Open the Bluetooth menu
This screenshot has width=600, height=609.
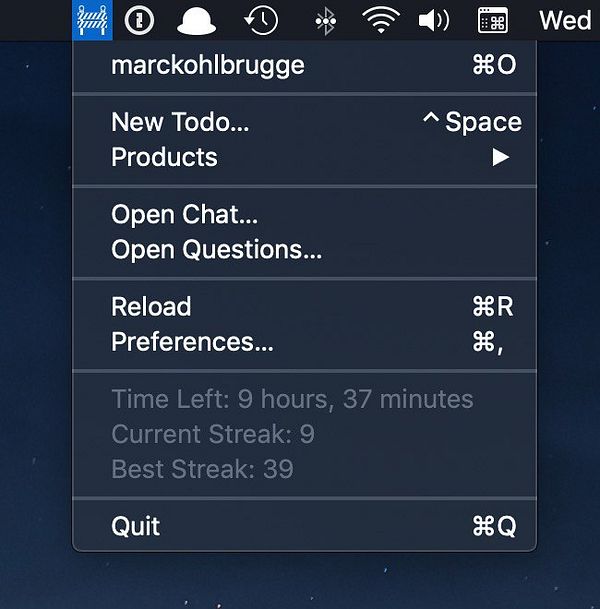[x=325, y=20]
